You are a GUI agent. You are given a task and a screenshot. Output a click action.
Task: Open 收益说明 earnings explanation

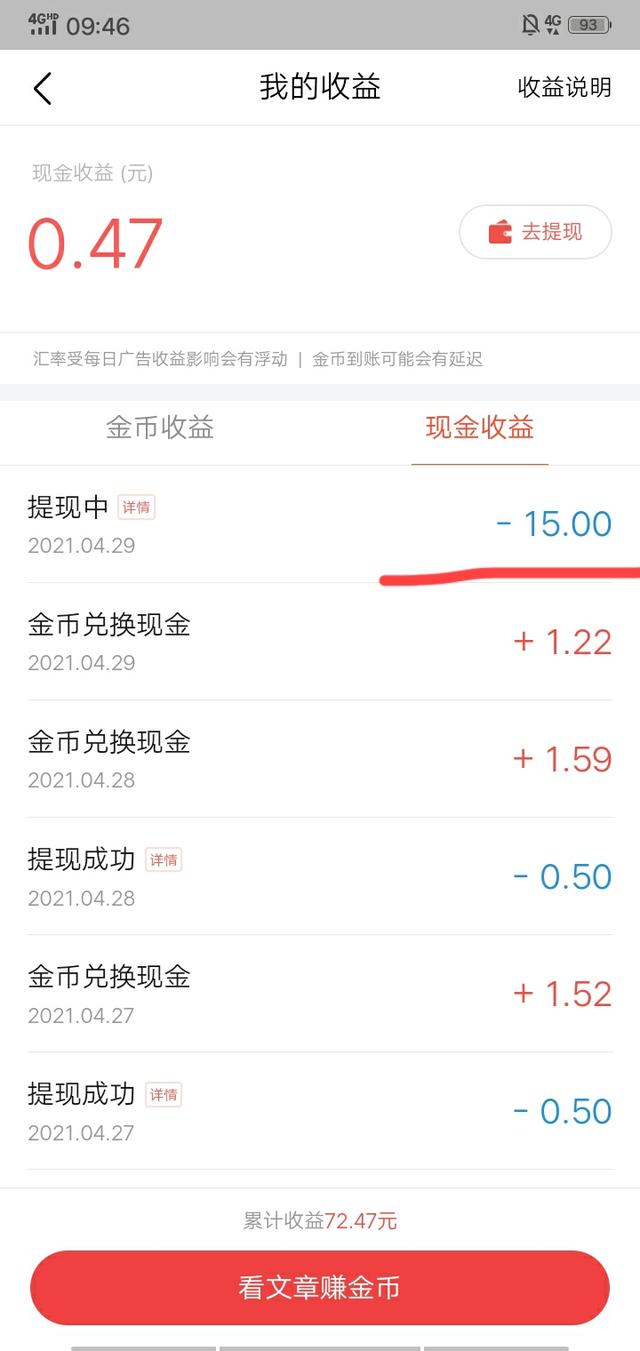click(x=564, y=87)
